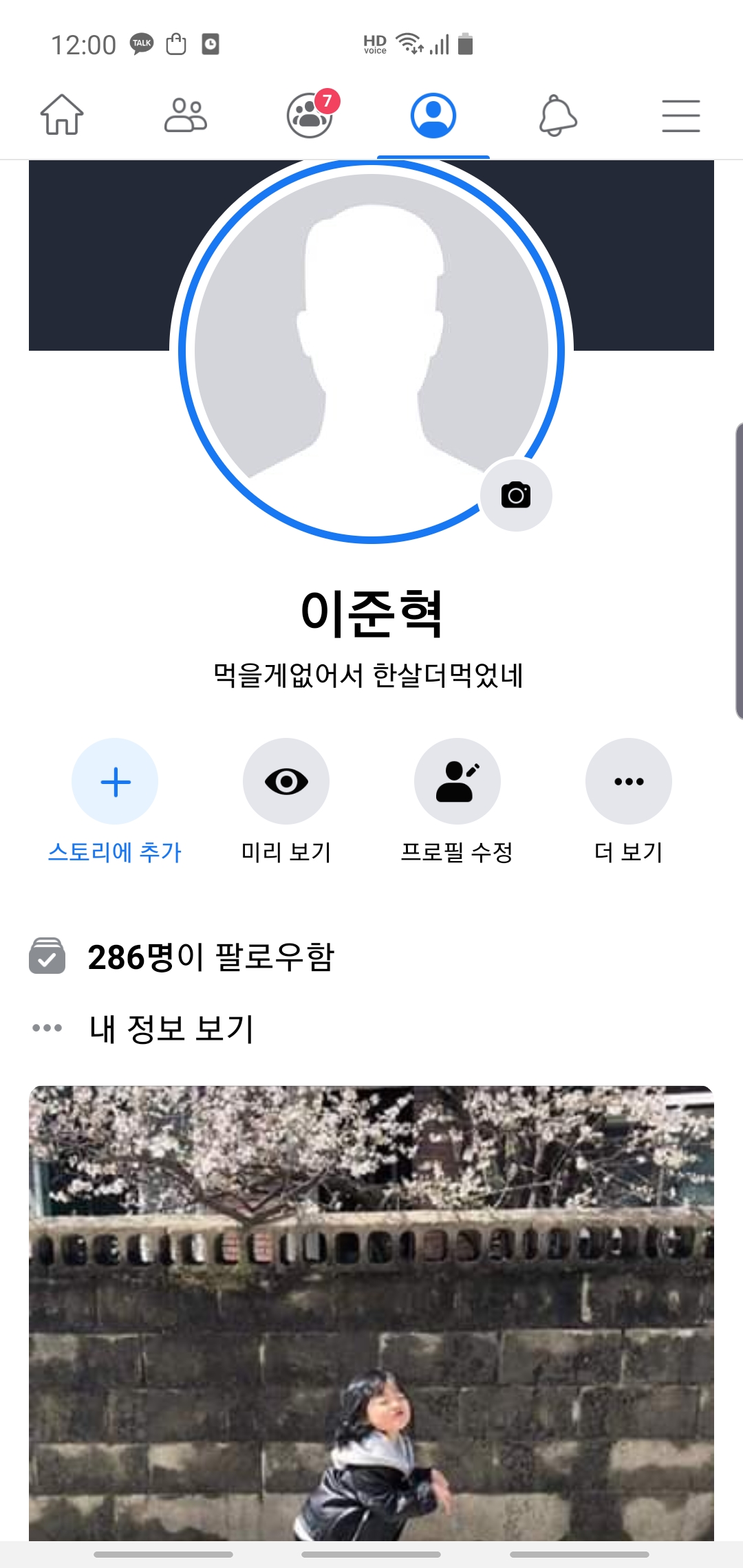
Task: Go to the home feed tab
Action: point(62,115)
